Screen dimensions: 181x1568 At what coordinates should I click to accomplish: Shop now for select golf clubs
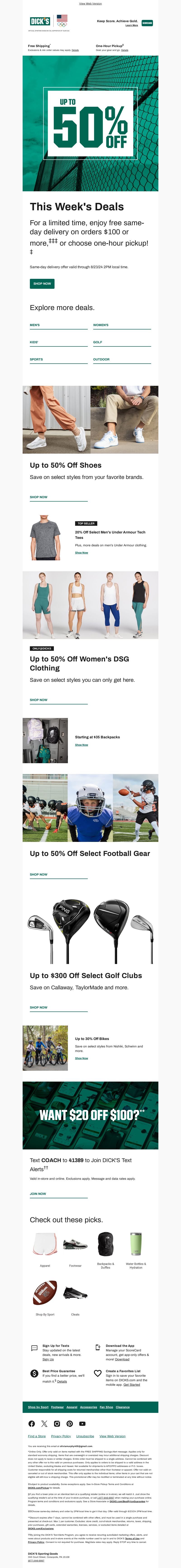pos(38,1007)
